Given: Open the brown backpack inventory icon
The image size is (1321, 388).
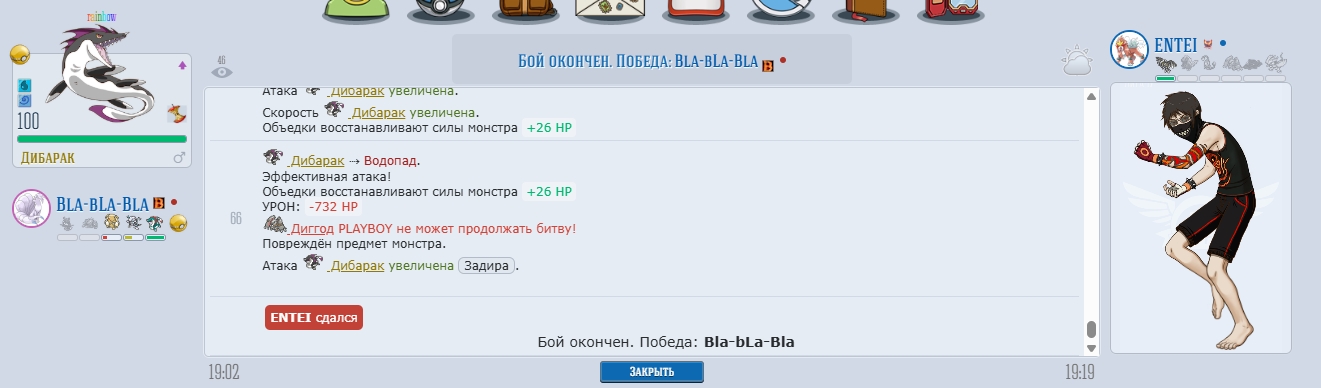Looking at the screenshot, I should (x=522, y=10).
